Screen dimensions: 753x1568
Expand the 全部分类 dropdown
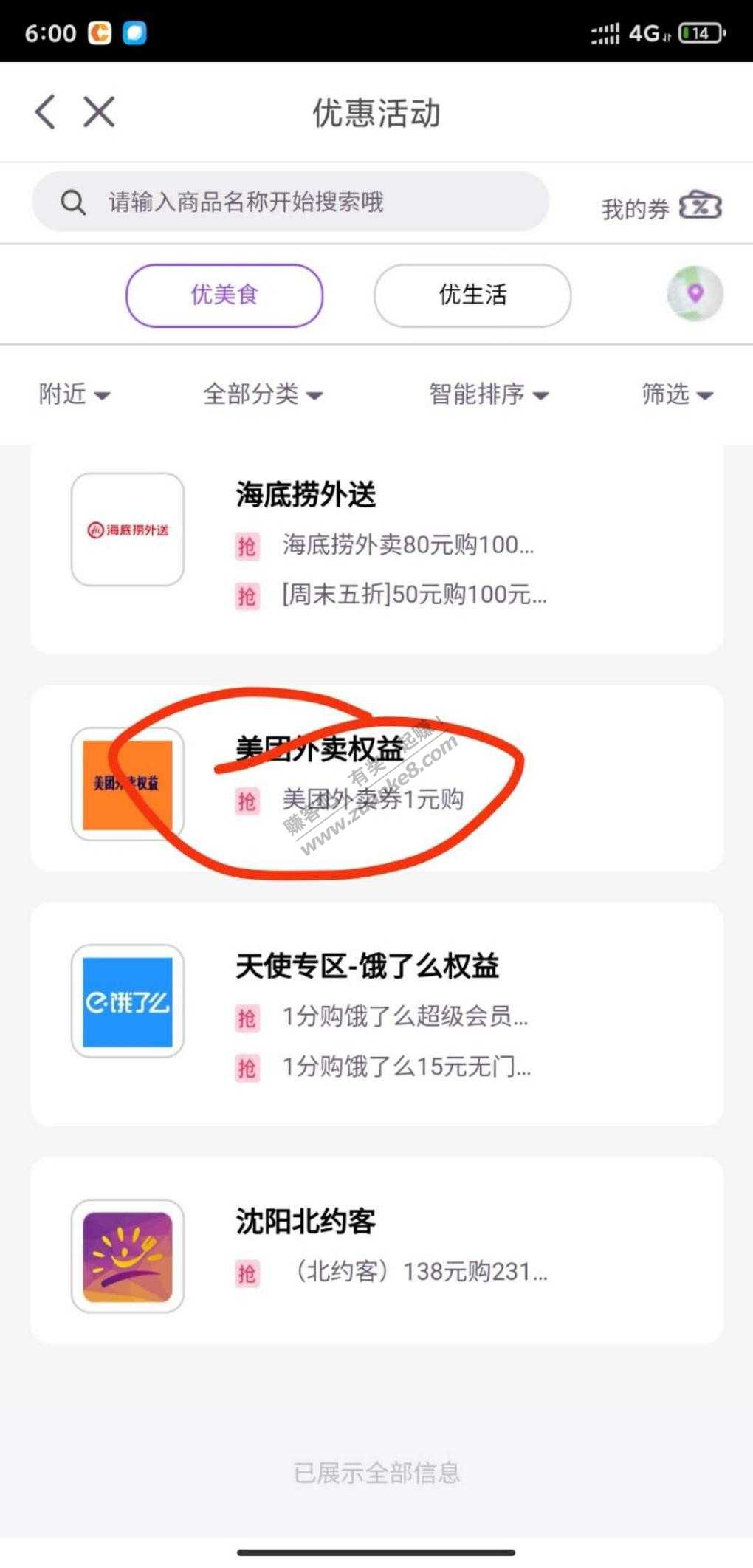[262, 394]
